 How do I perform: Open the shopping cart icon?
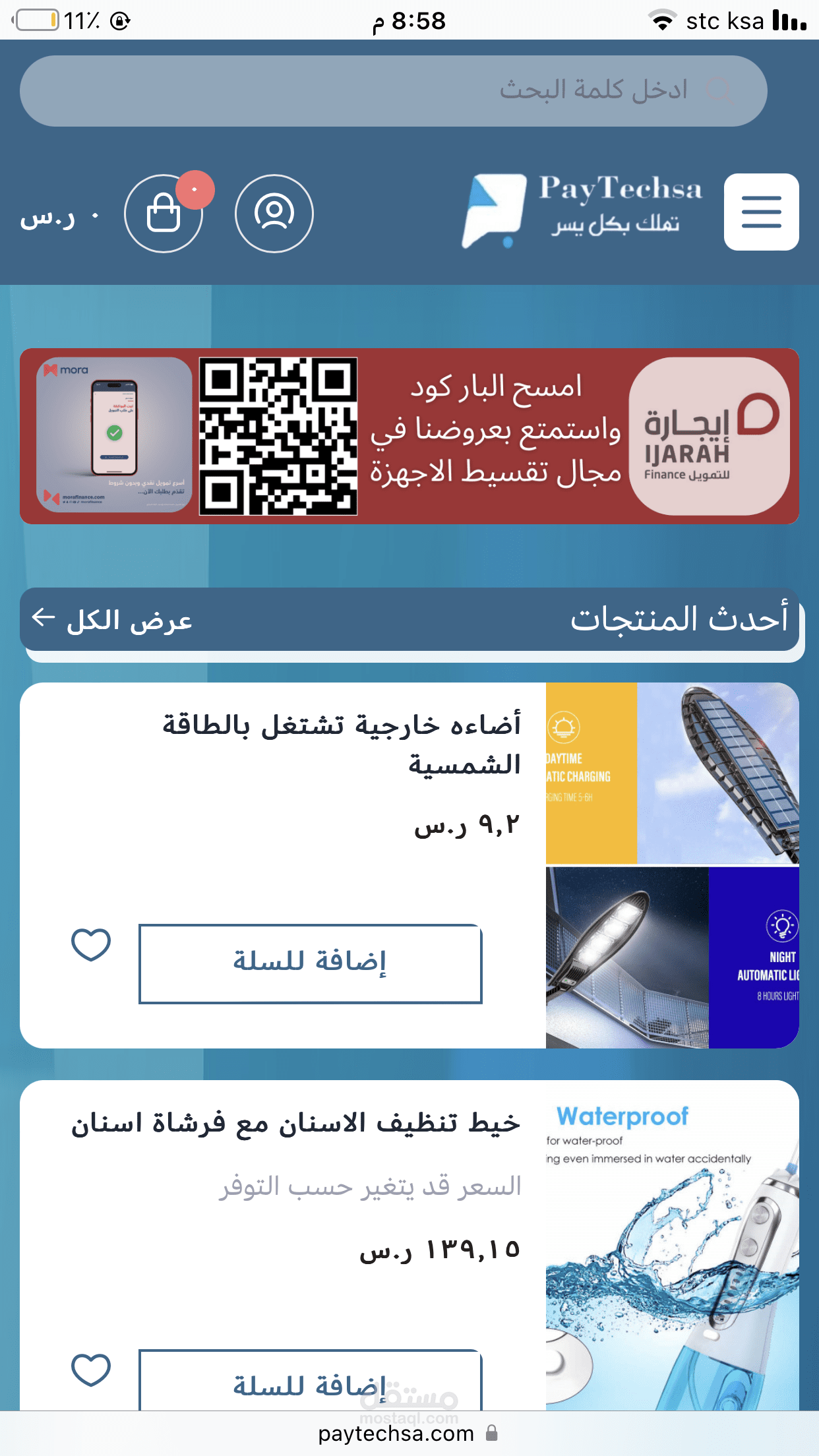[164, 213]
